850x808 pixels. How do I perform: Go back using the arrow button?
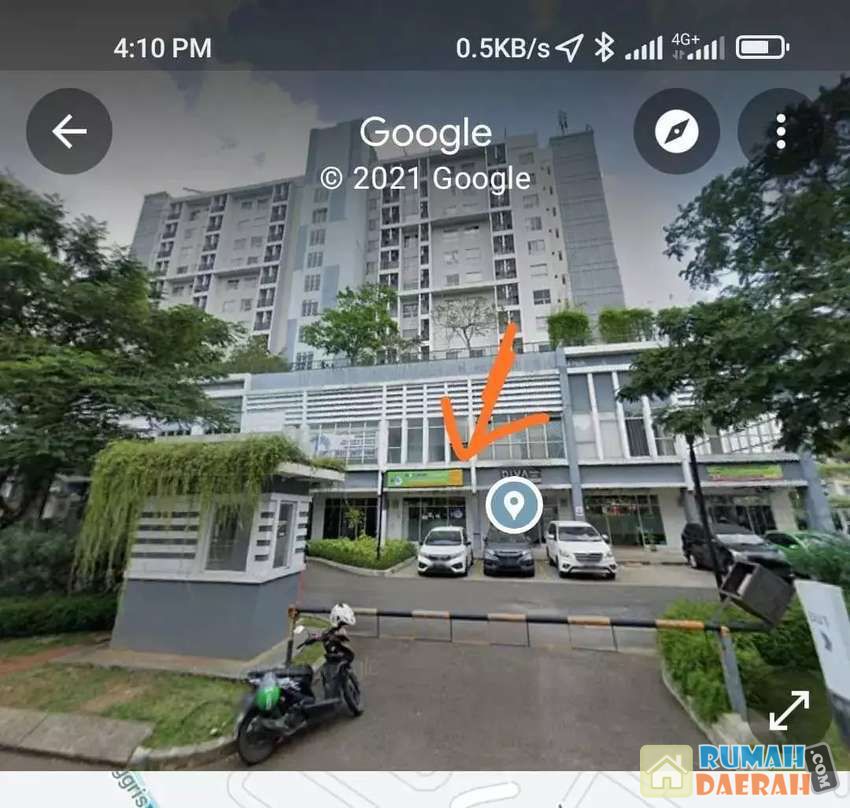click(69, 131)
